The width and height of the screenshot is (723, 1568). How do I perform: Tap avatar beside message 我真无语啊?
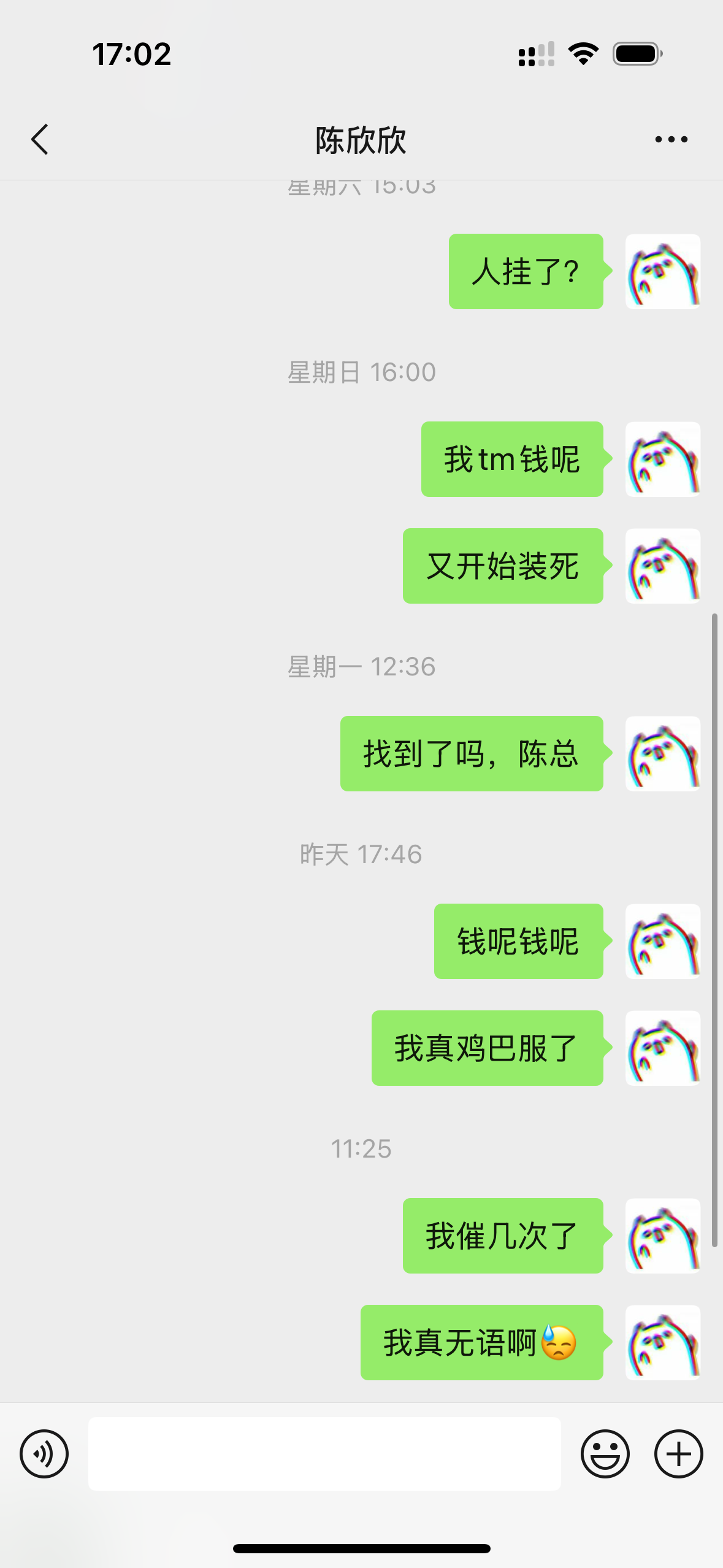point(662,1342)
